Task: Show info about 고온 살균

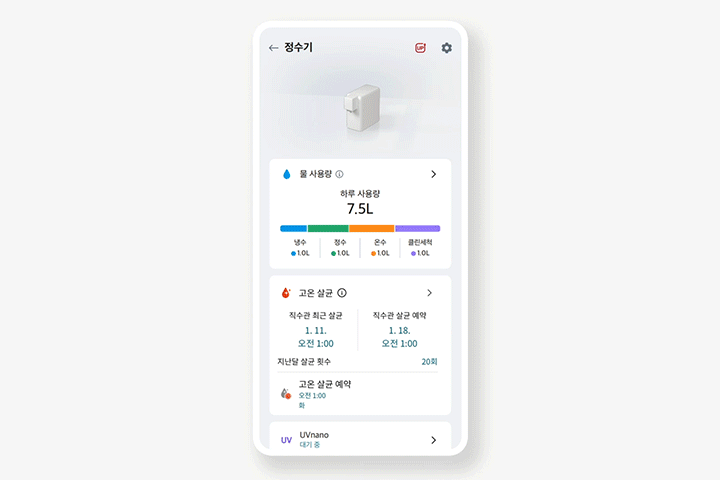Action: tap(342, 293)
